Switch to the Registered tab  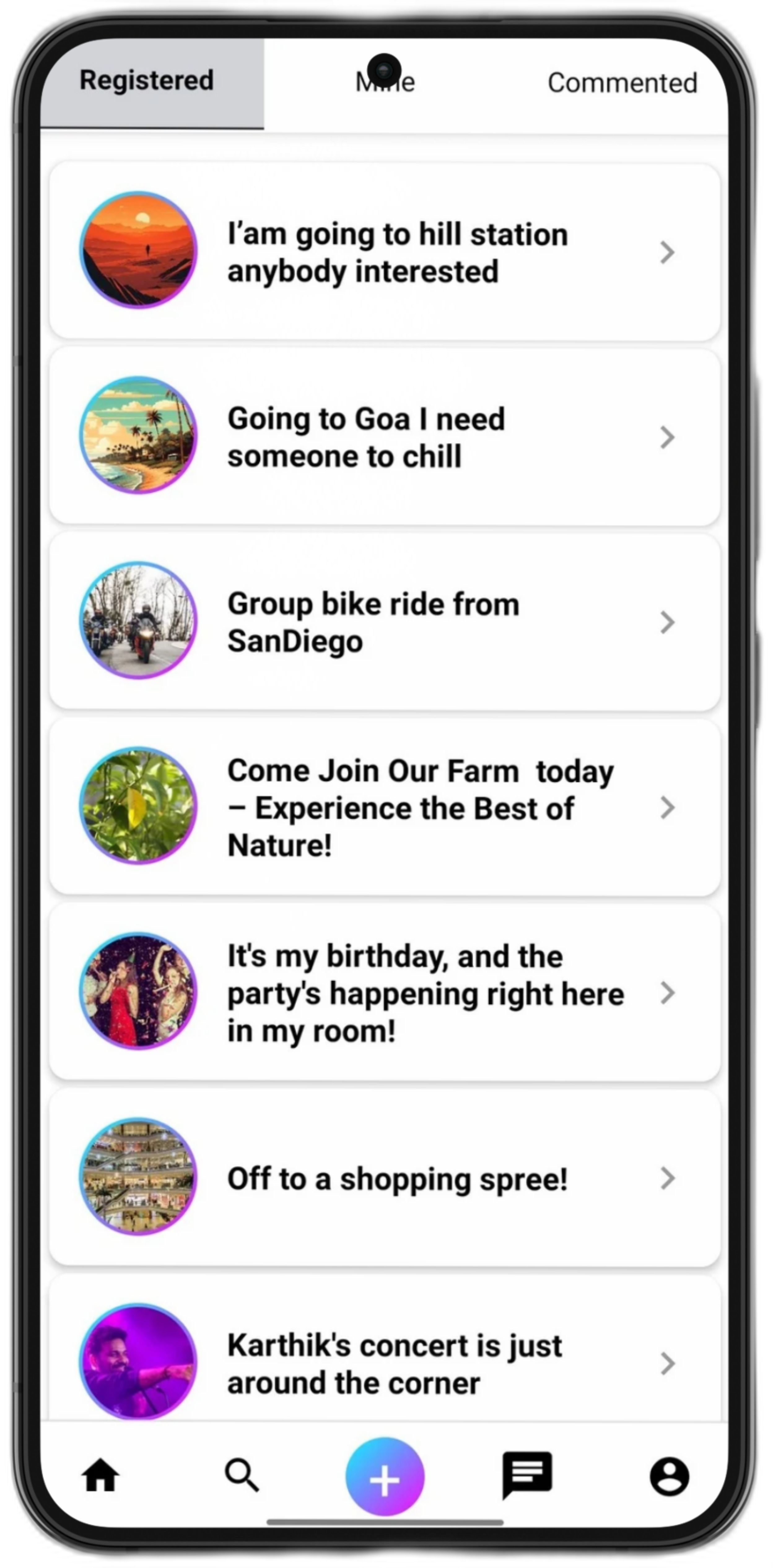click(x=147, y=82)
